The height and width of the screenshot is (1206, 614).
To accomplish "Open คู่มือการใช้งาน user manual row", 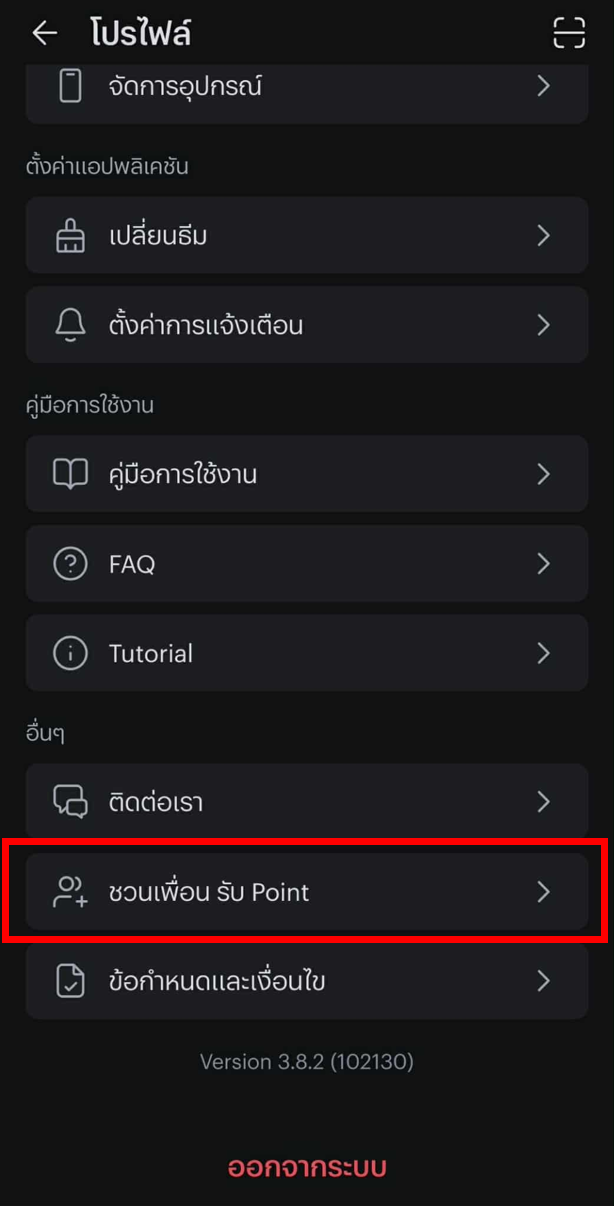I will (x=306, y=474).
